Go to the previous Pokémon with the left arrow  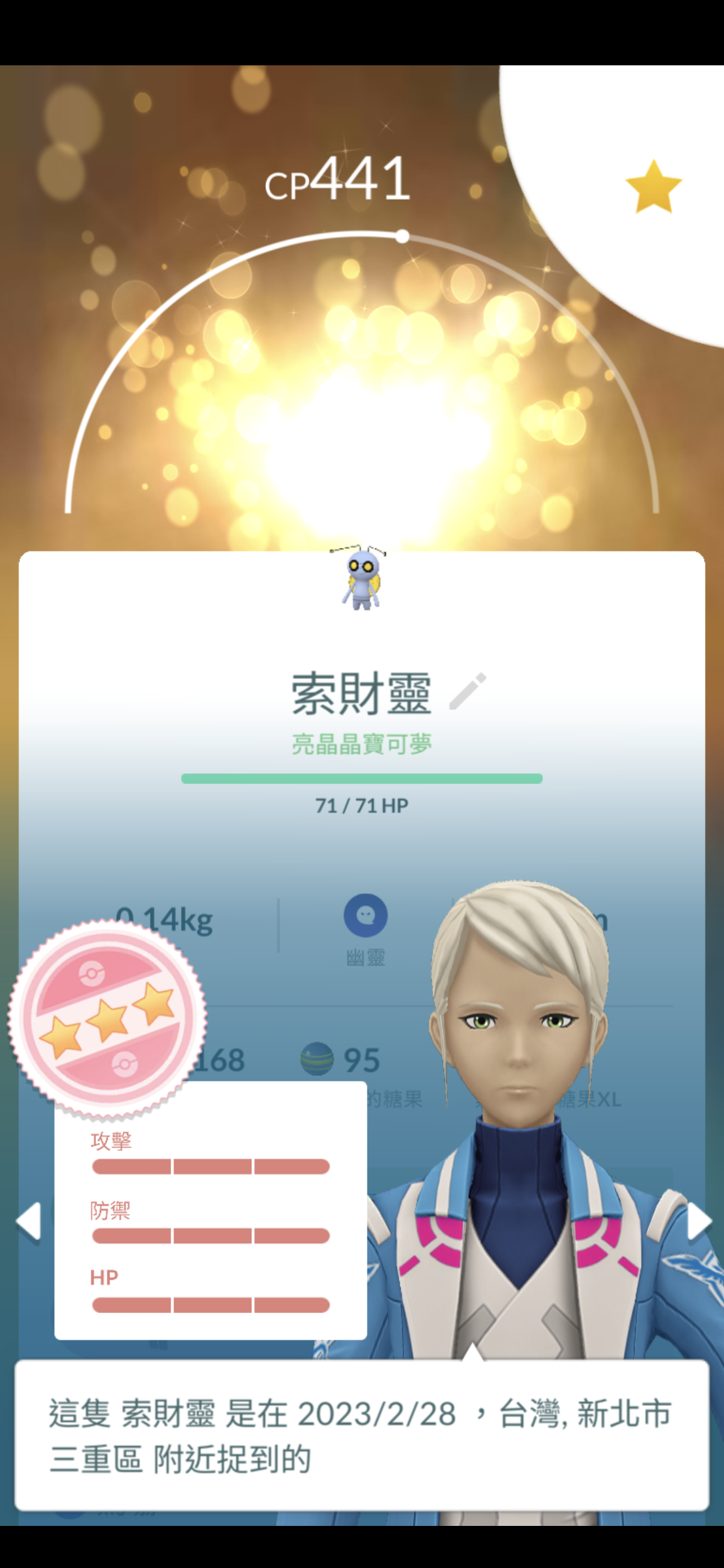coord(29,1221)
